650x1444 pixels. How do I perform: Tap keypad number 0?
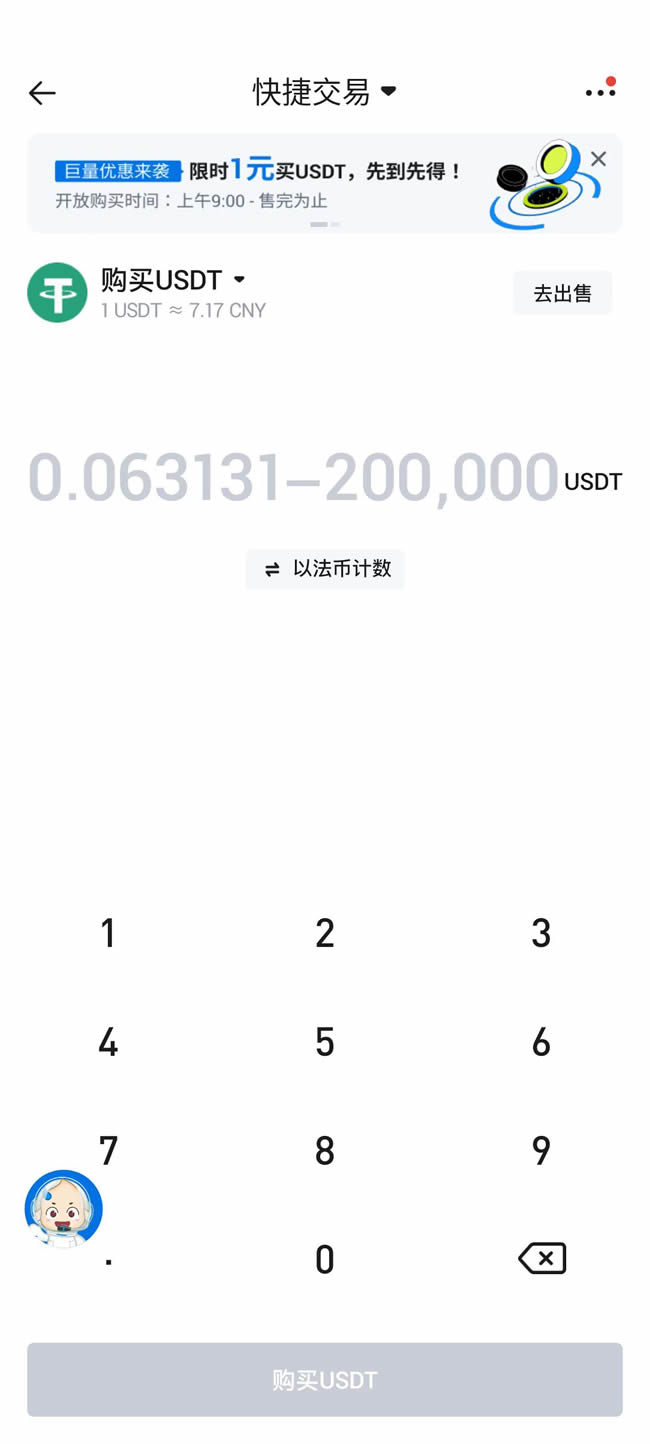(x=325, y=1259)
